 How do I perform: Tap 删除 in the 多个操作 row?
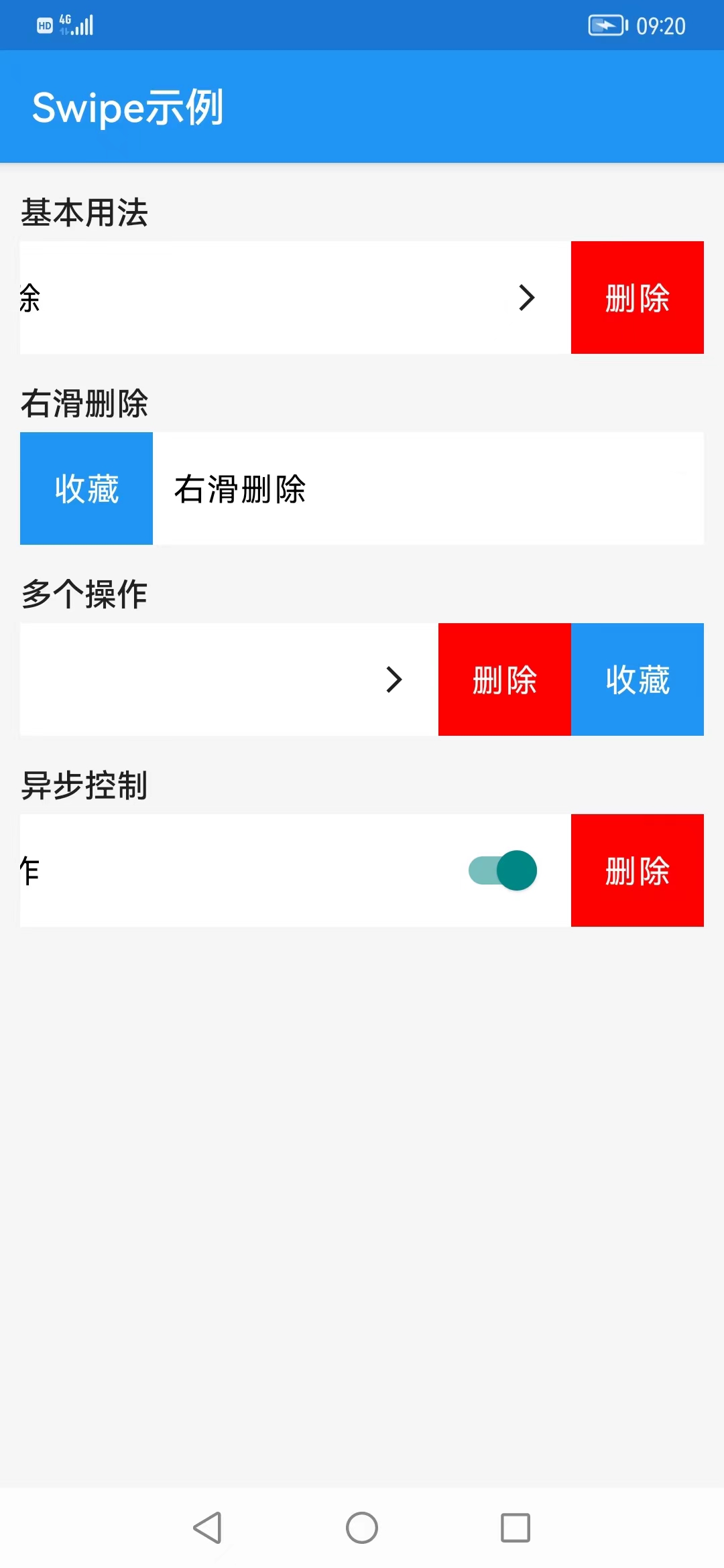504,679
